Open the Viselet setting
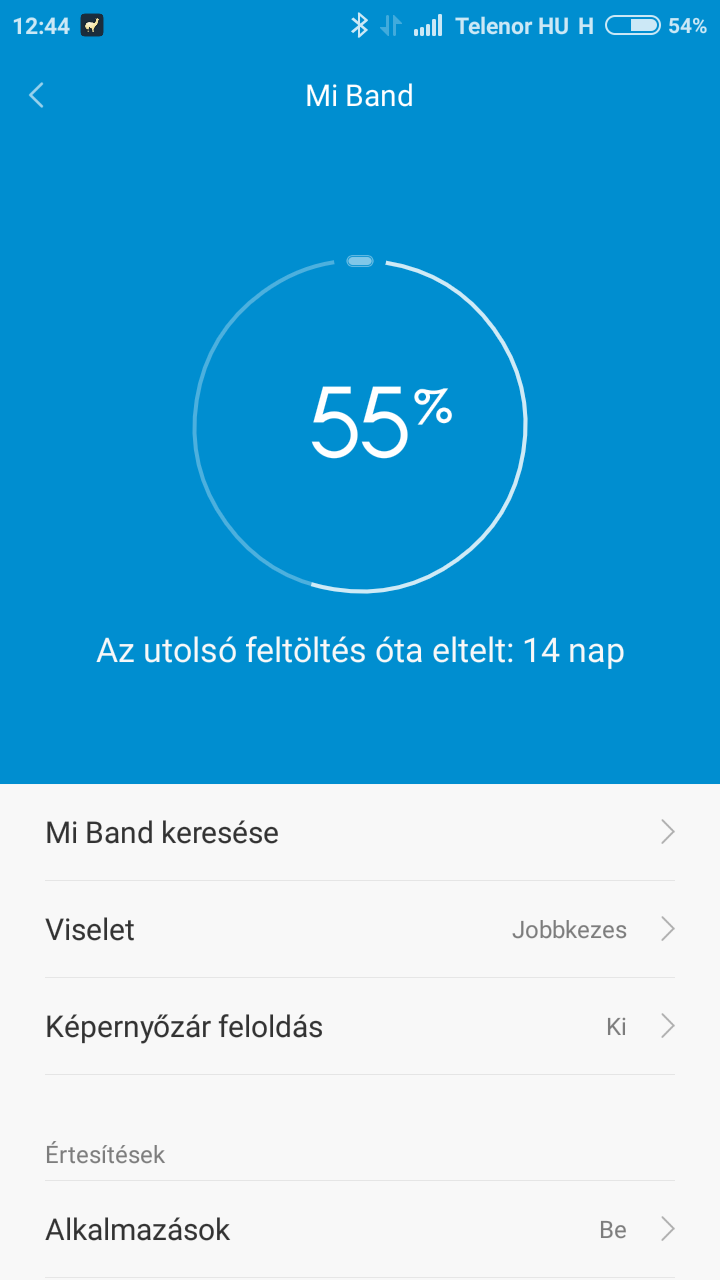This screenshot has width=720, height=1280. [360, 929]
